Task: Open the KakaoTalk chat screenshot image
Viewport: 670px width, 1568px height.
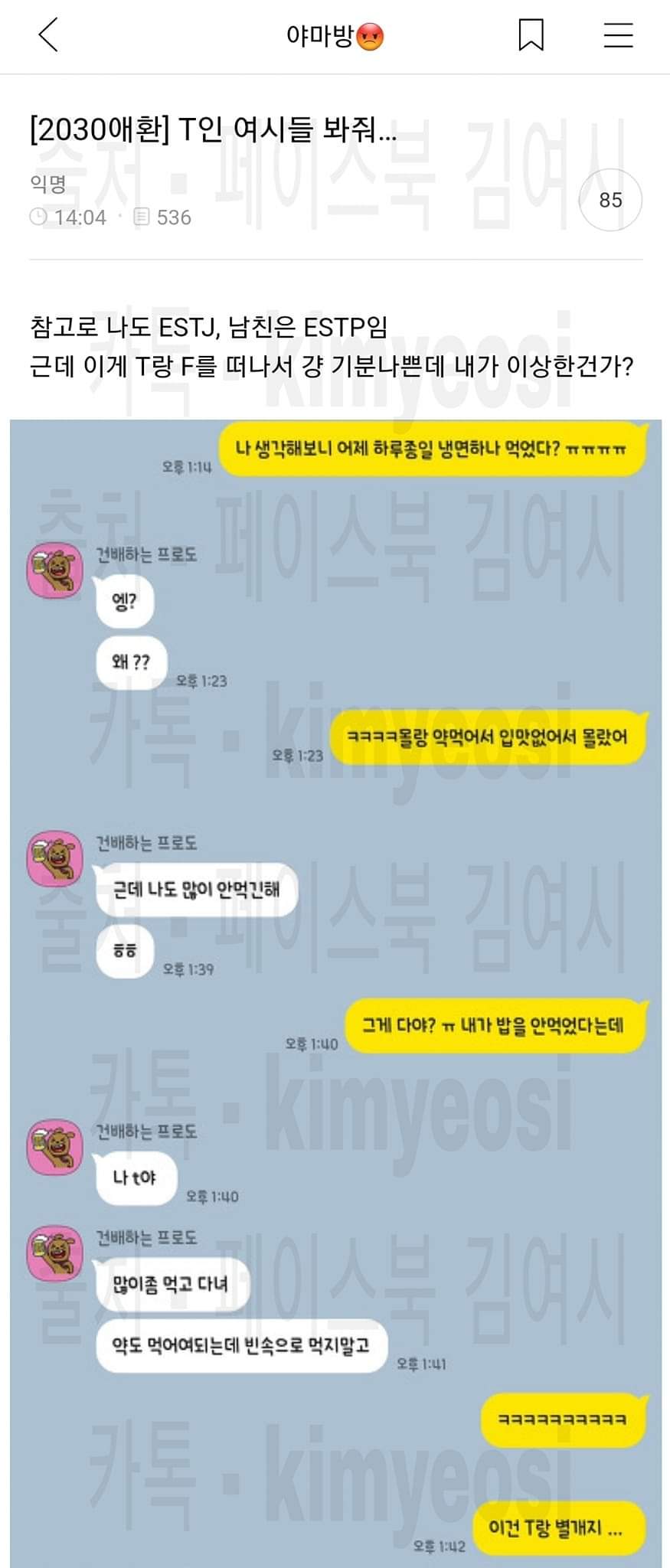Action: click(335, 988)
